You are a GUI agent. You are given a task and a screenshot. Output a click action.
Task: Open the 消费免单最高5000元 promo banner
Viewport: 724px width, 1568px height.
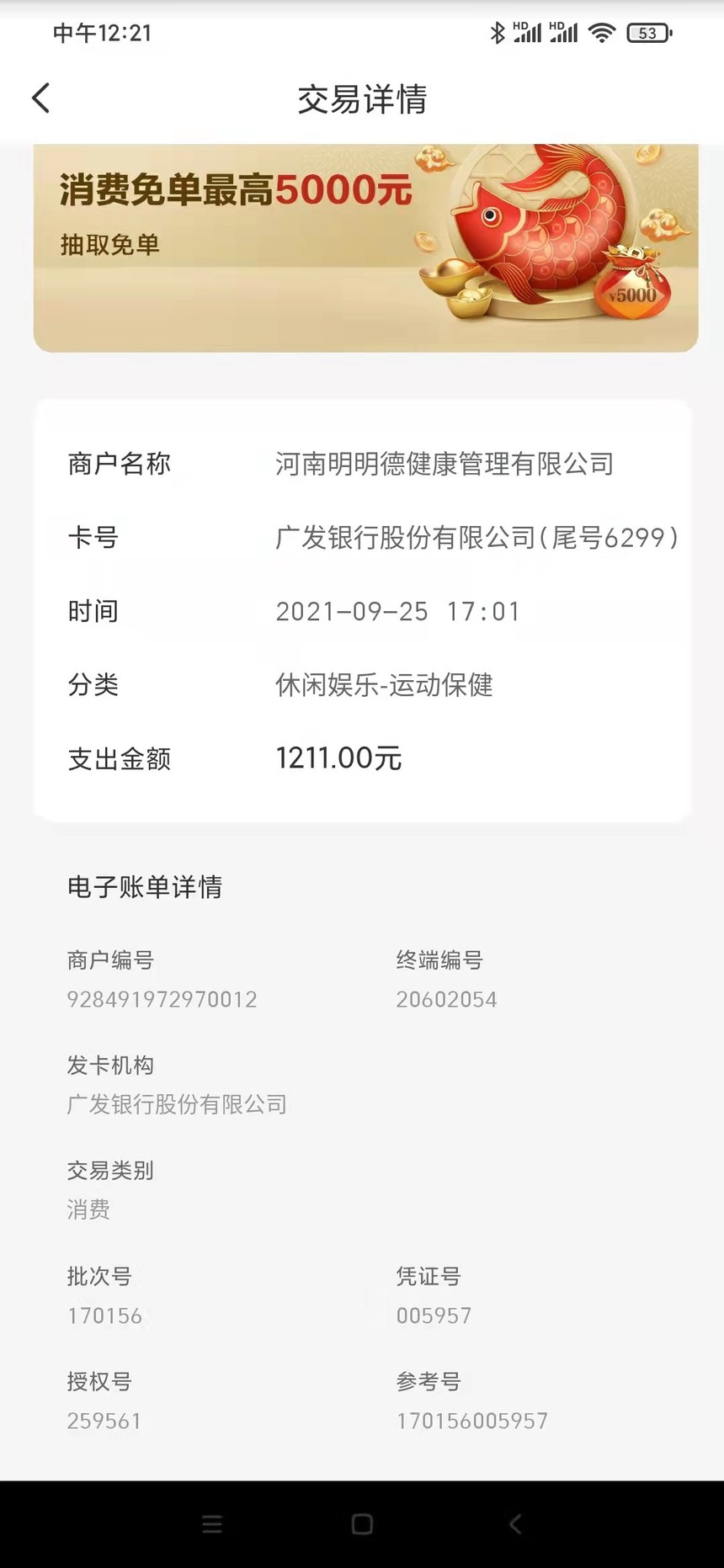365,247
